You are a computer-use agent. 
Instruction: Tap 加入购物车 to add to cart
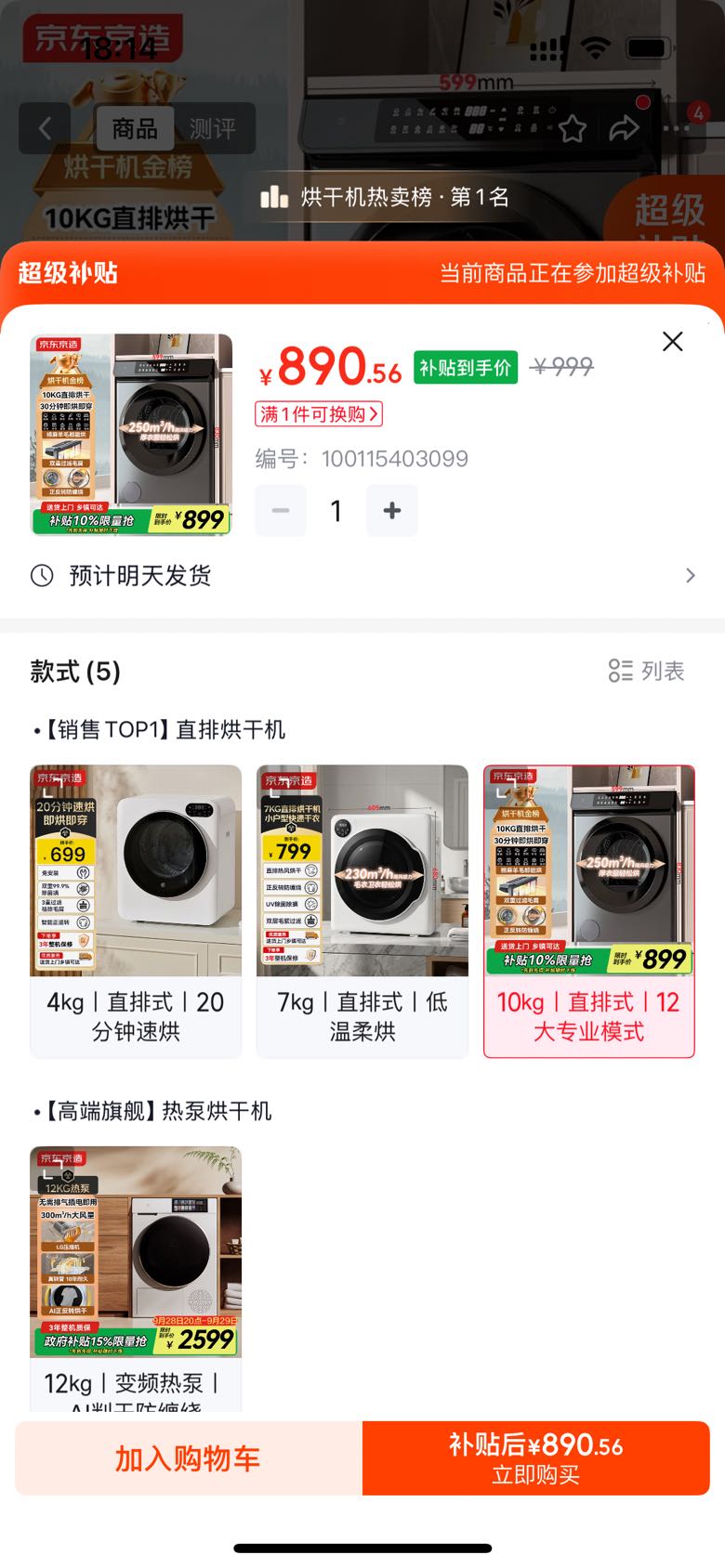click(189, 1458)
